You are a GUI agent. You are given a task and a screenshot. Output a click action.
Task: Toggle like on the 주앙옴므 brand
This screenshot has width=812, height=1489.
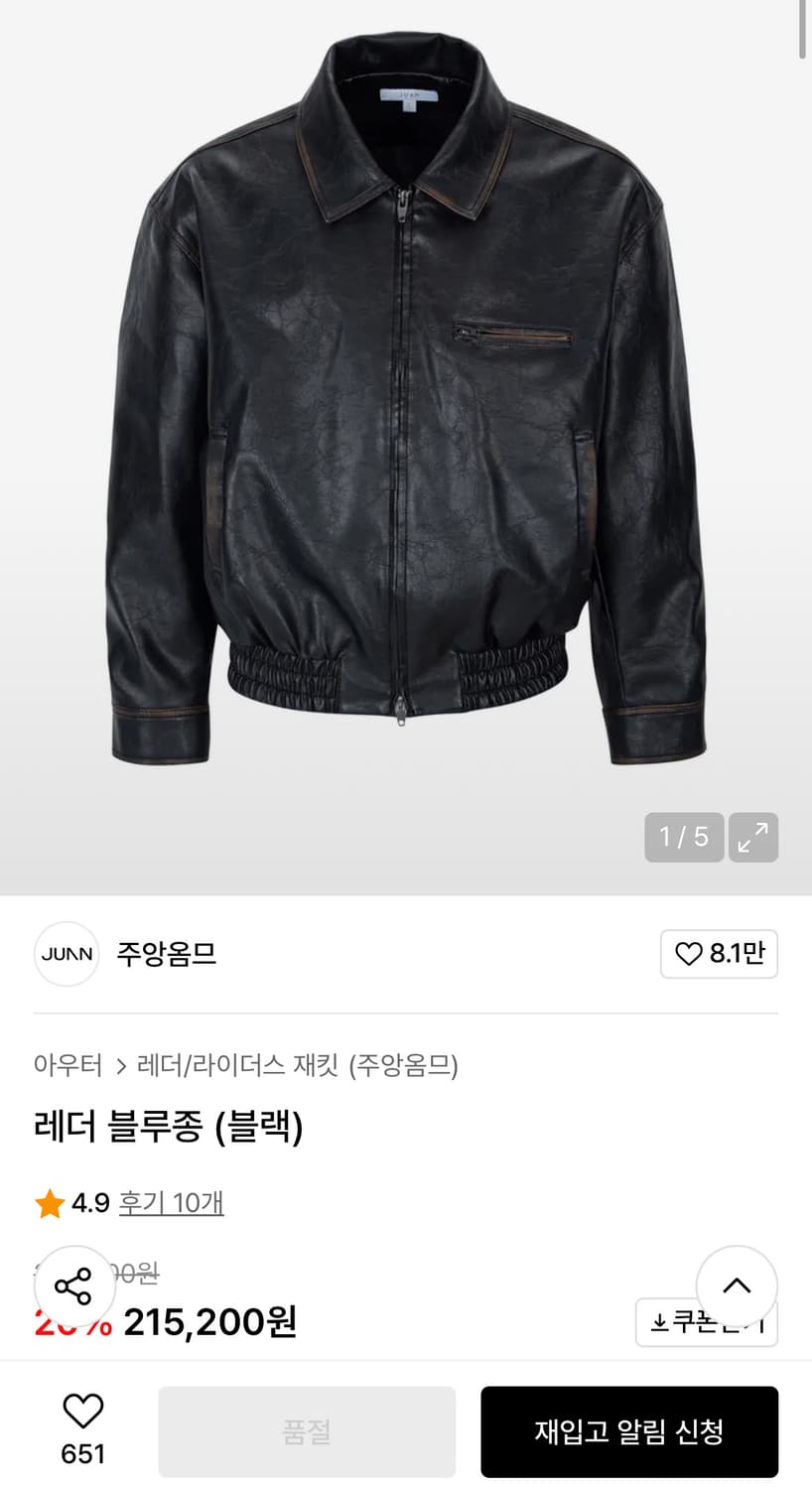click(719, 952)
